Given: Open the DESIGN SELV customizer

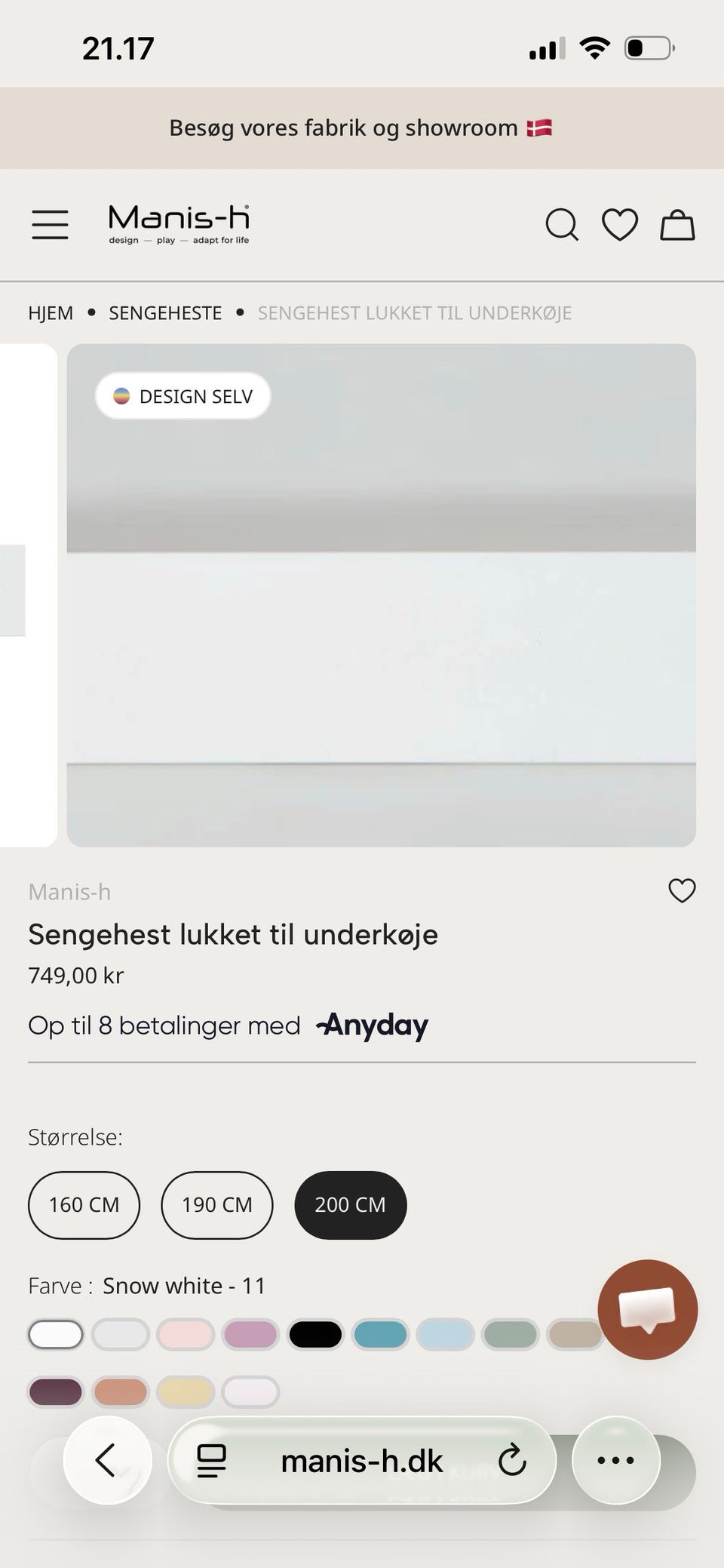Looking at the screenshot, I should click(x=182, y=395).
